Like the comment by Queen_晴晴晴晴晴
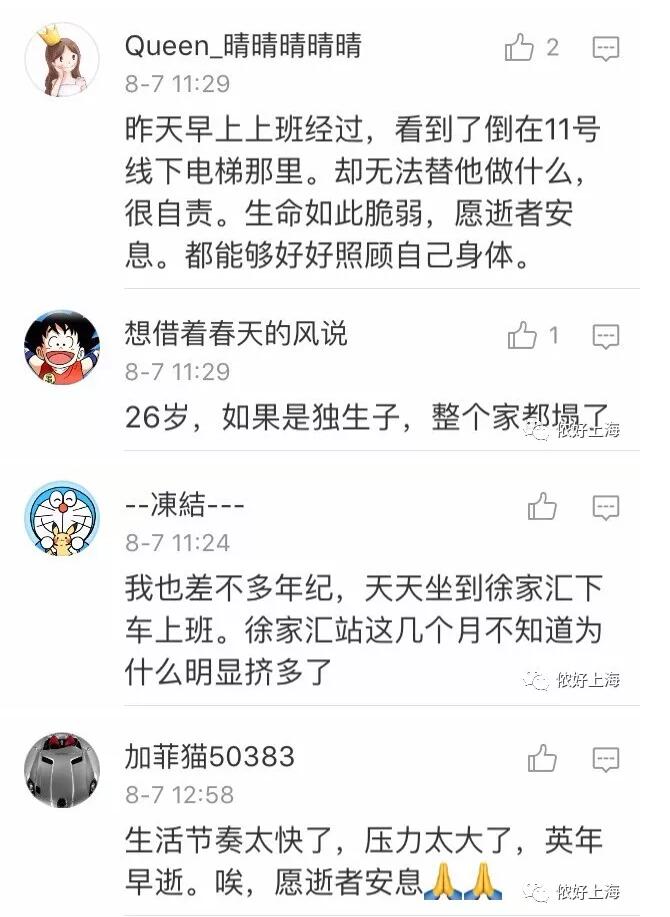This screenshot has height=917, width=670. [x=520, y=47]
